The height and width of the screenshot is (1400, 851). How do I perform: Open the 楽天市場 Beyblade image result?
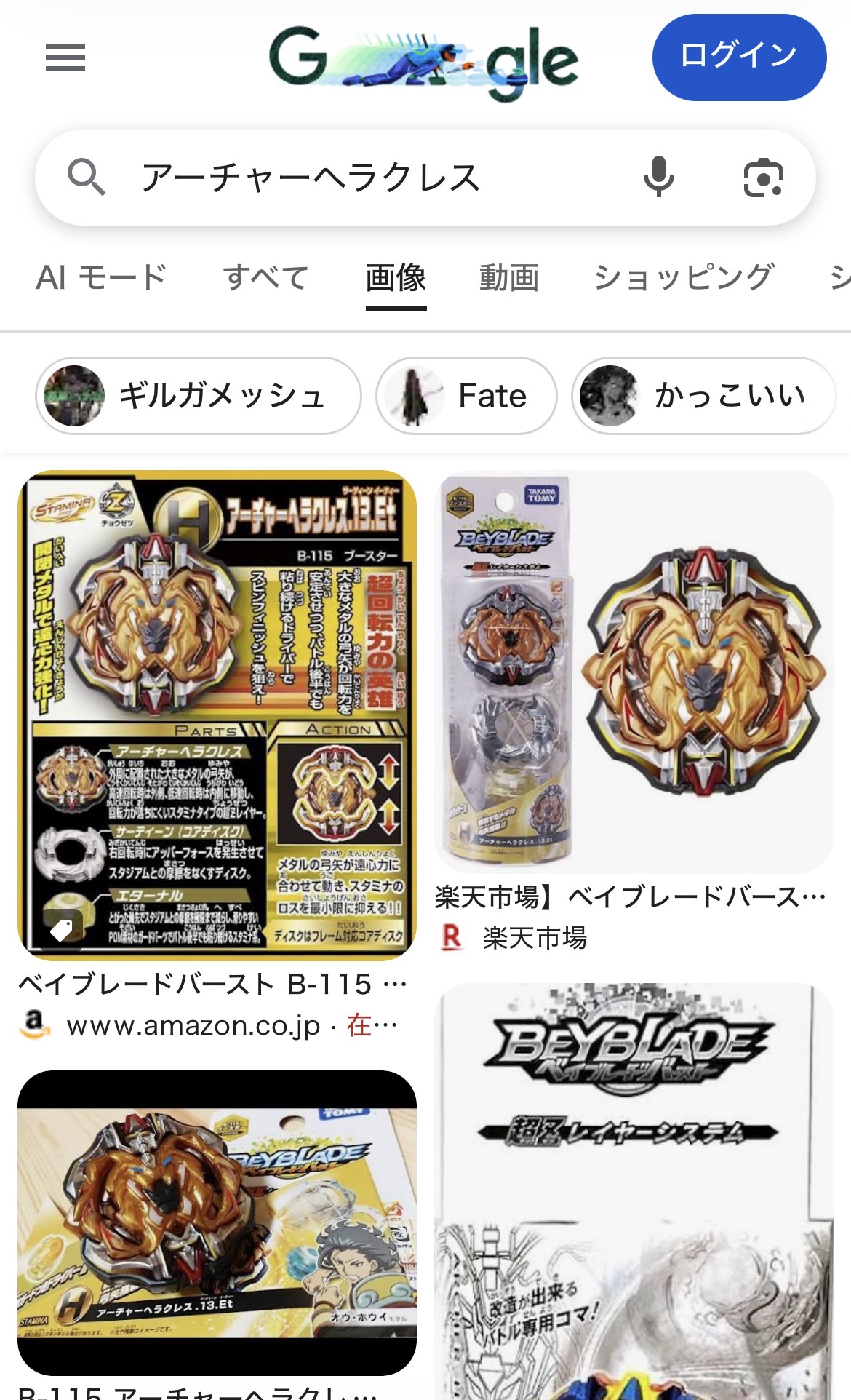tap(634, 671)
